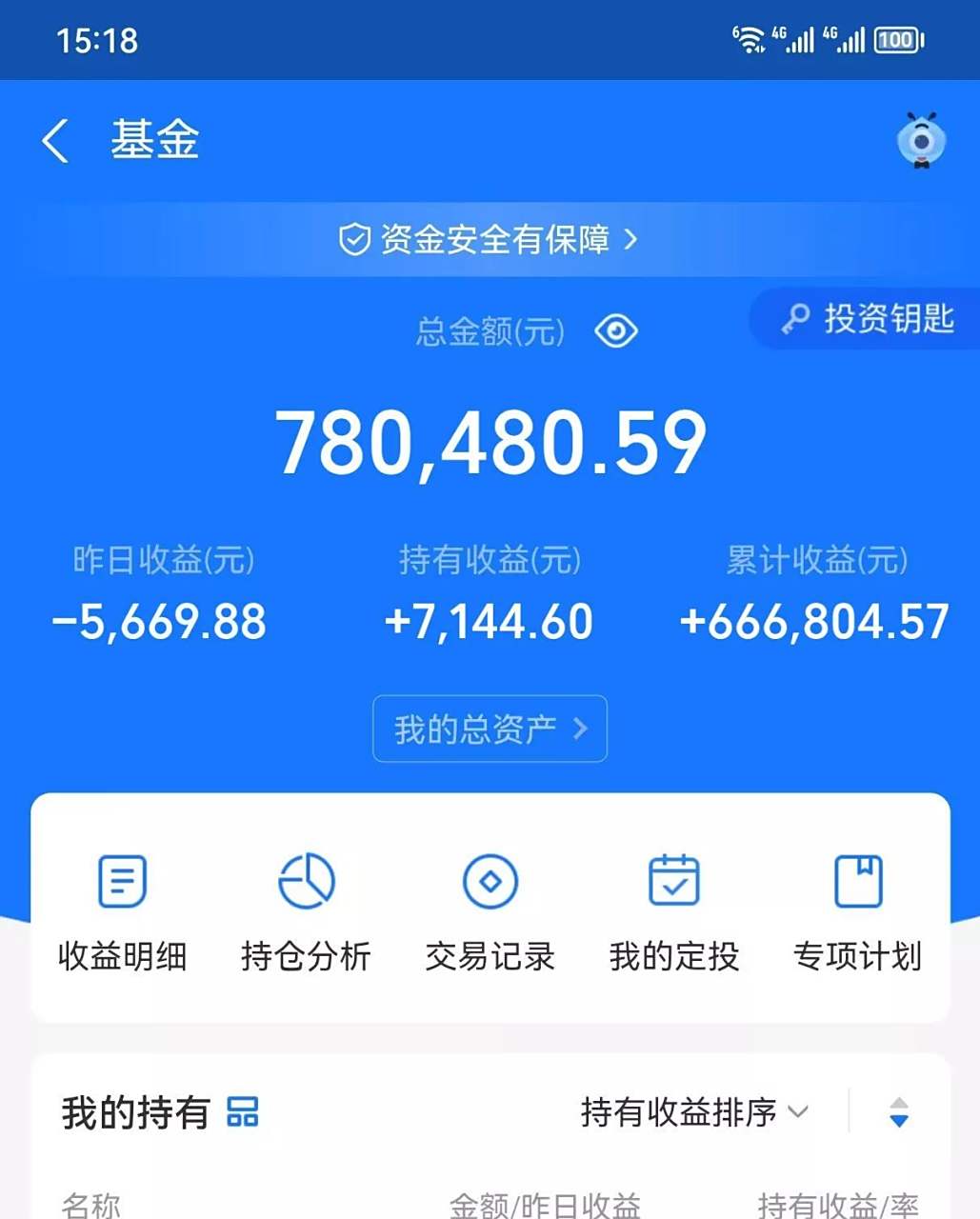Click the shield icon in the safety banner

pyautogui.click(x=354, y=240)
